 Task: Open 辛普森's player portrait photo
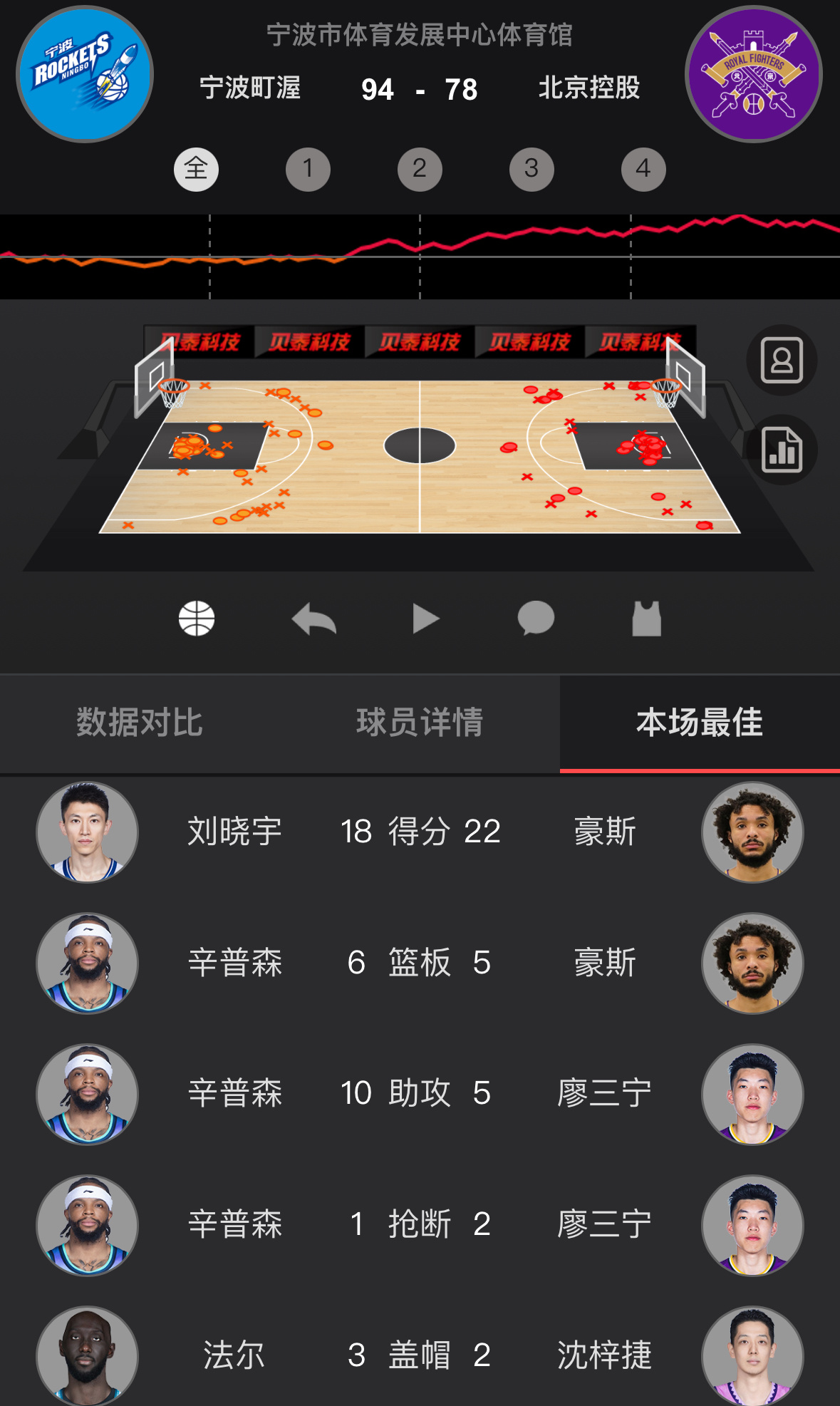[86, 963]
